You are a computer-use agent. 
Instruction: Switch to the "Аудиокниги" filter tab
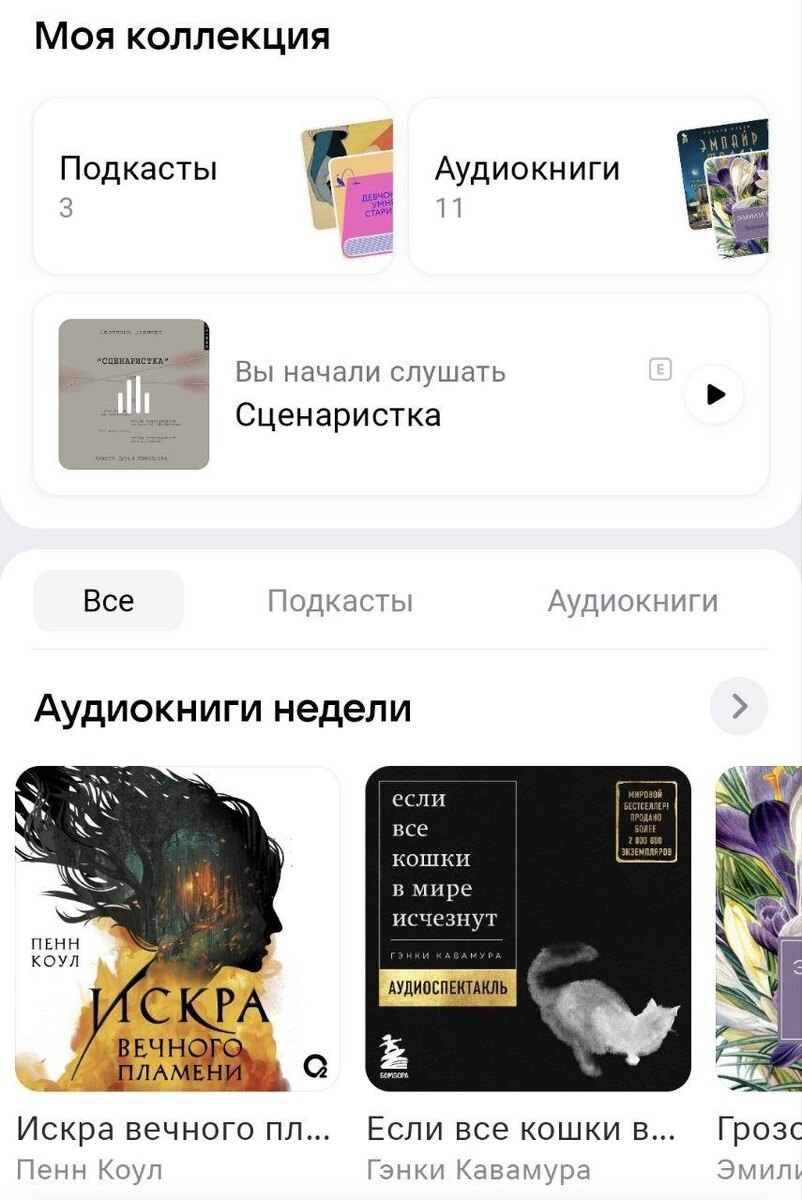632,600
